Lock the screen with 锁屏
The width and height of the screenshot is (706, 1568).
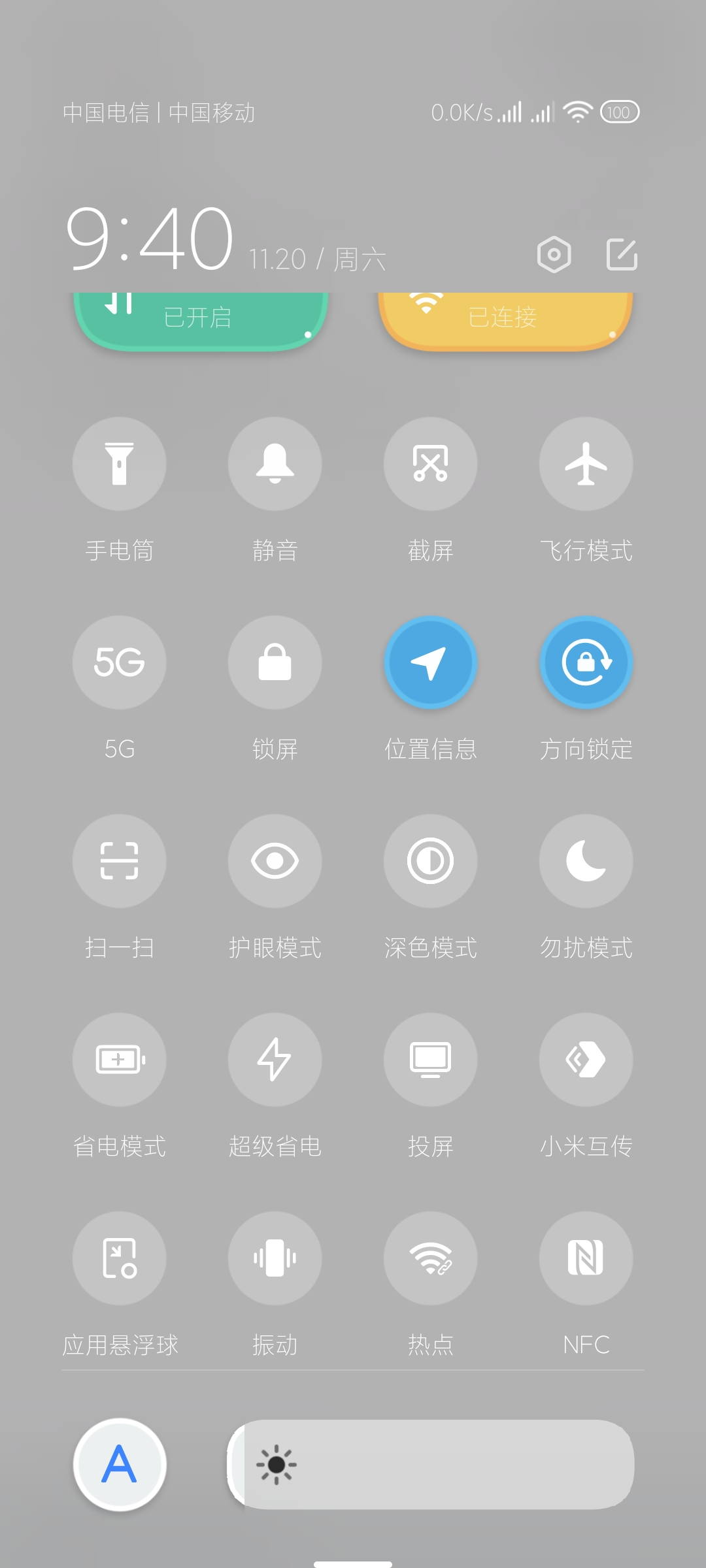(275, 662)
